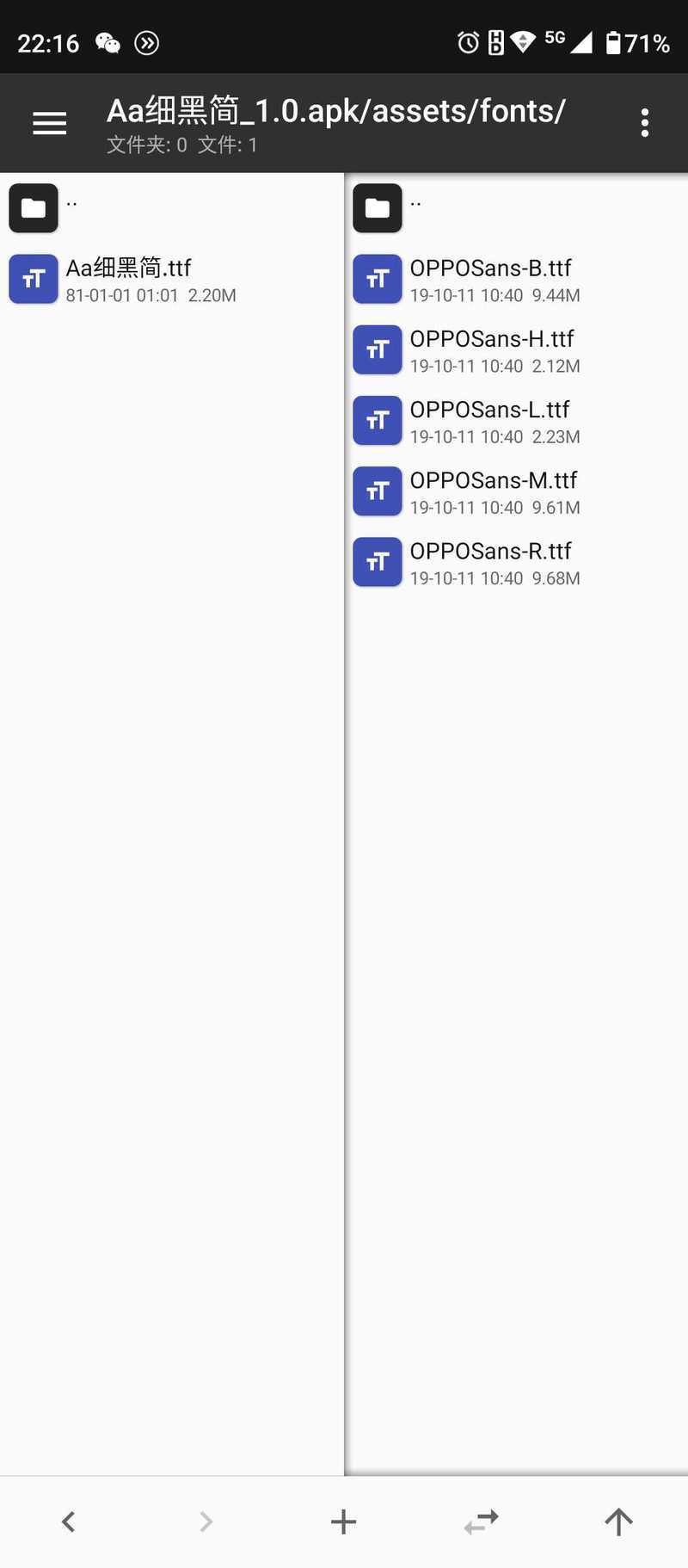The height and width of the screenshot is (1568, 688).
Task: Select the OPPOSans-M.ttf file
Action: (x=516, y=491)
